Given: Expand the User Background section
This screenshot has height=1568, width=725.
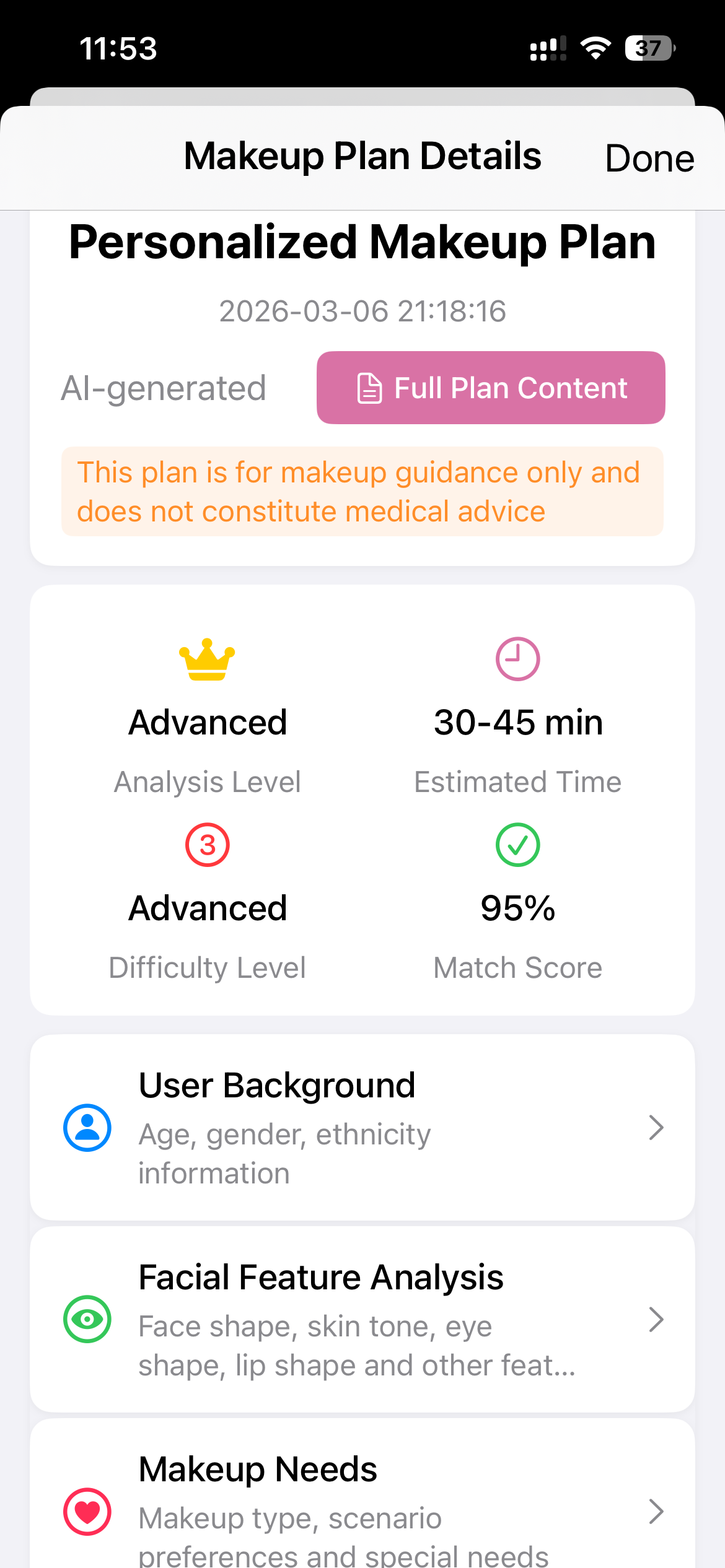Looking at the screenshot, I should pyautogui.click(x=657, y=1128).
